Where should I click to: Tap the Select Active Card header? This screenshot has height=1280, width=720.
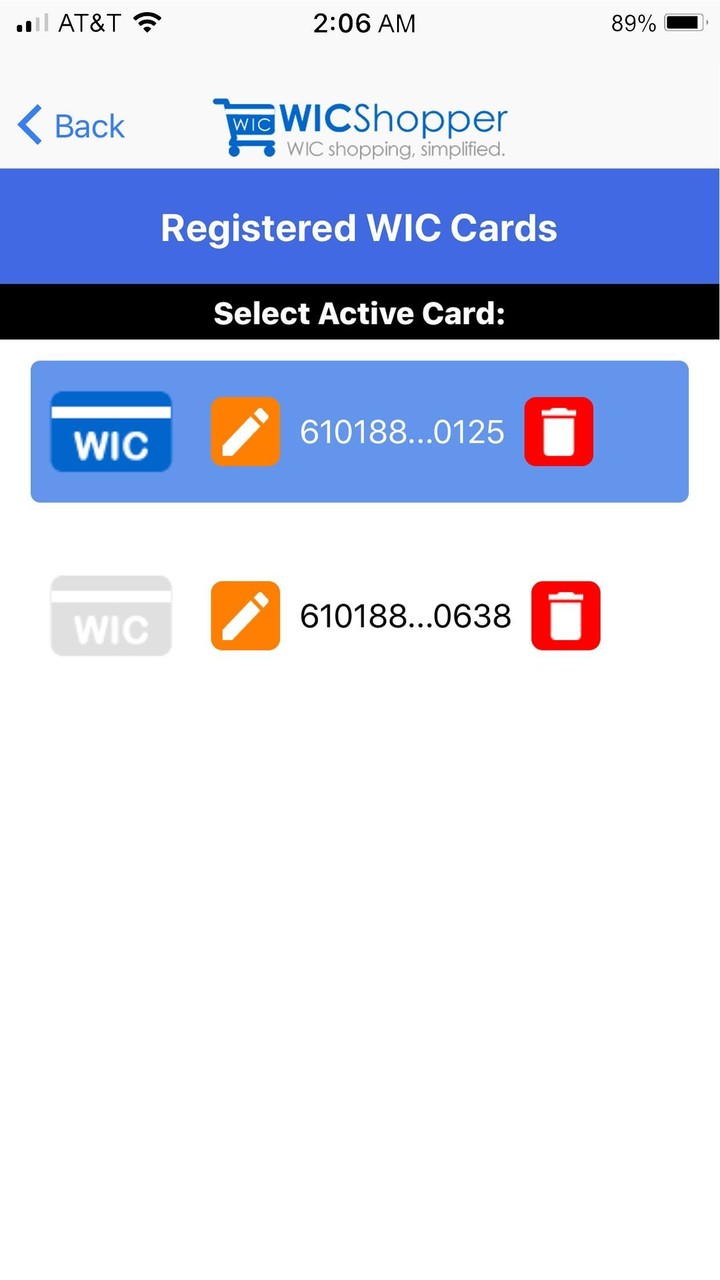point(360,312)
